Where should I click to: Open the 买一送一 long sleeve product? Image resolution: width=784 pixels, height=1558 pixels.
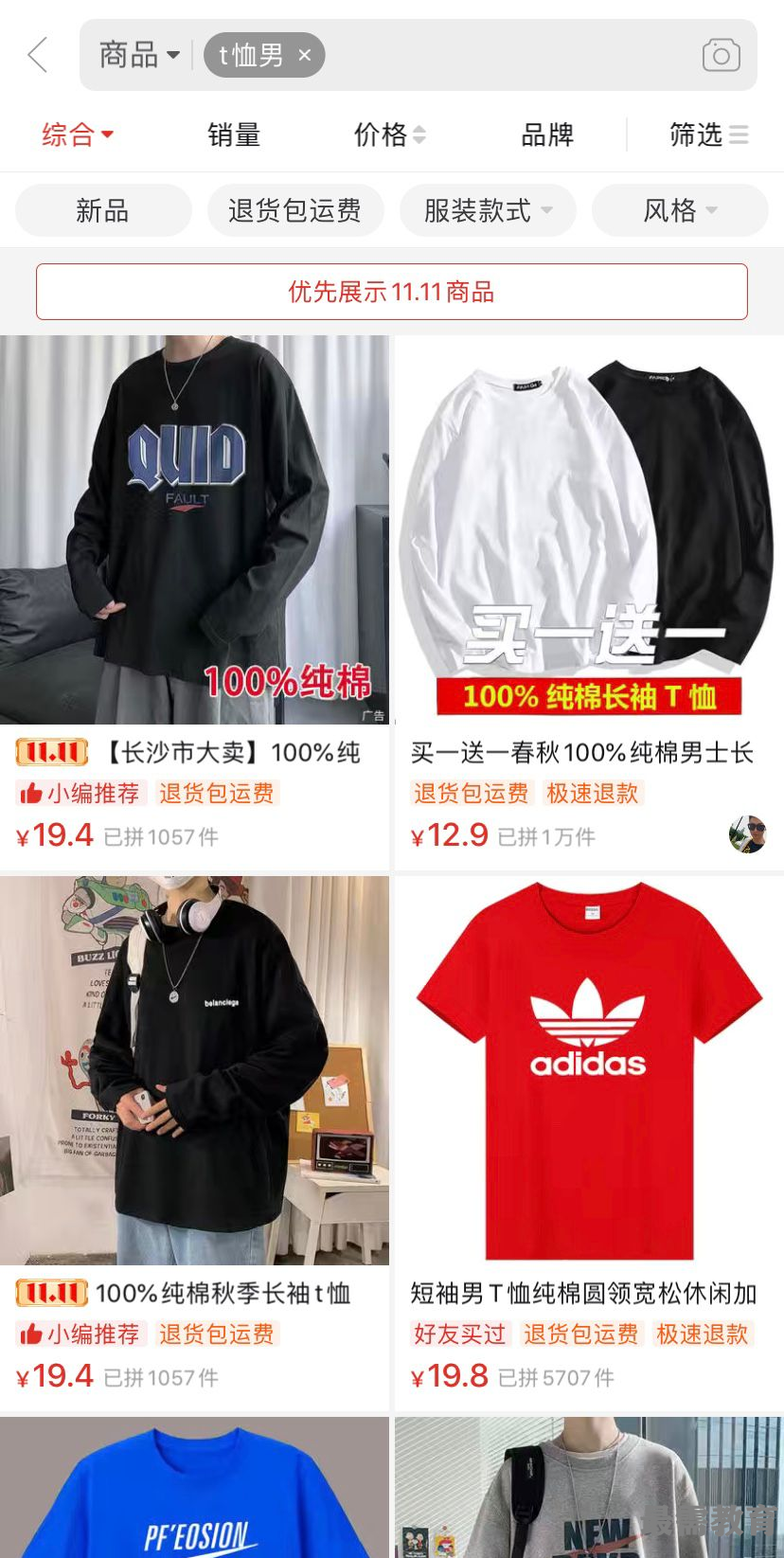[x=588, y=530]
